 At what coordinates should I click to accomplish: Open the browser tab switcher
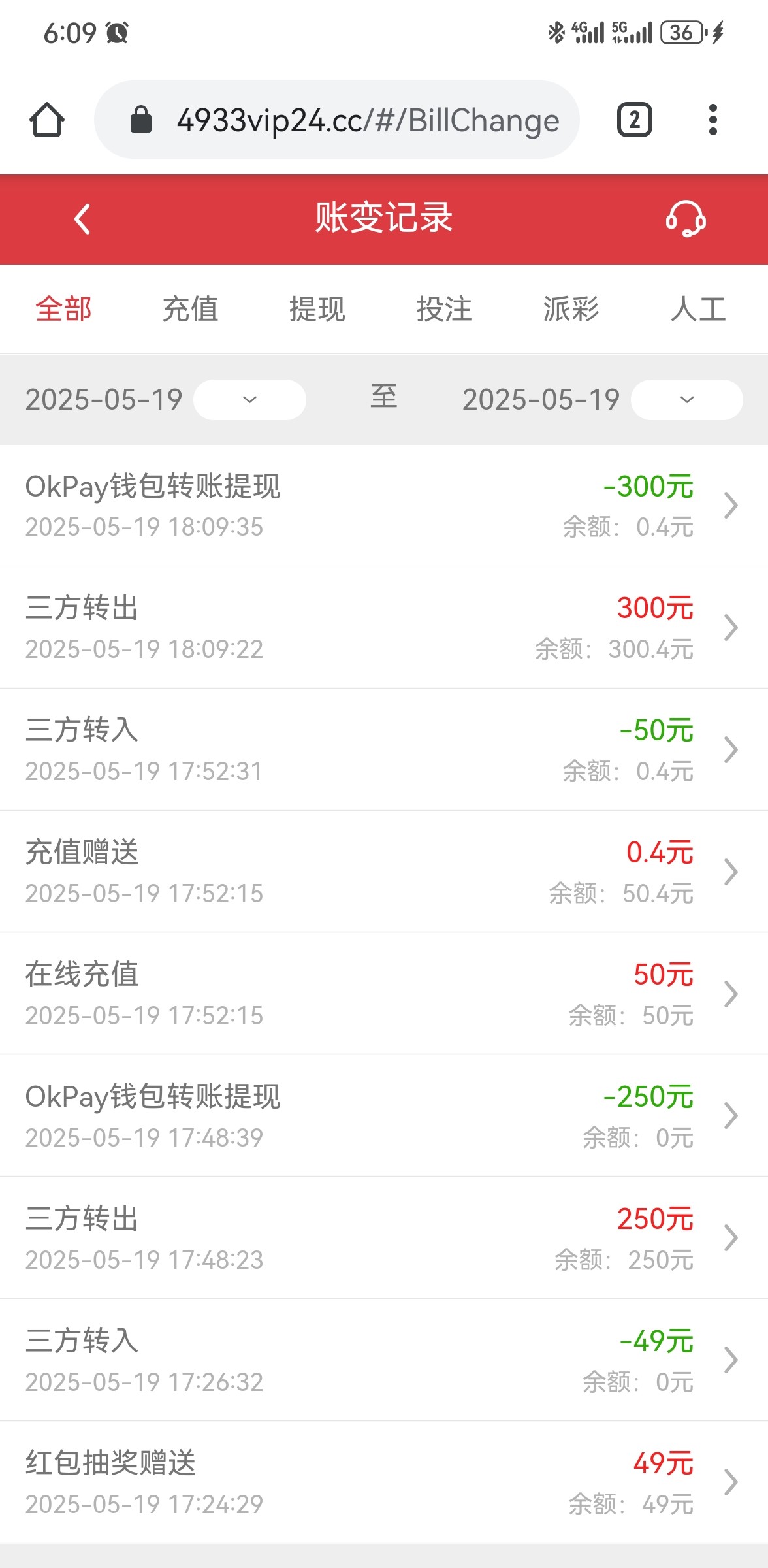634,120
